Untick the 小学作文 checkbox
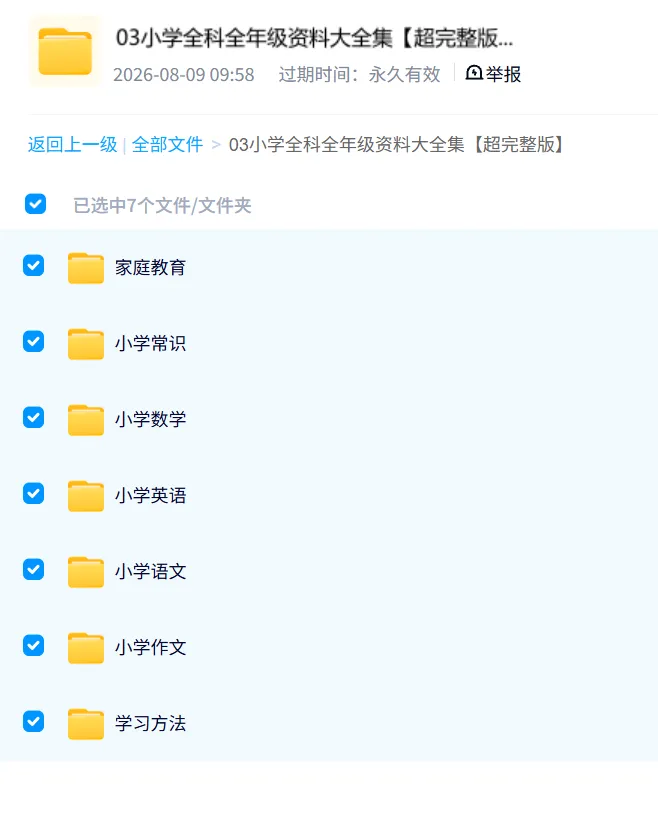 pos(34,646)
